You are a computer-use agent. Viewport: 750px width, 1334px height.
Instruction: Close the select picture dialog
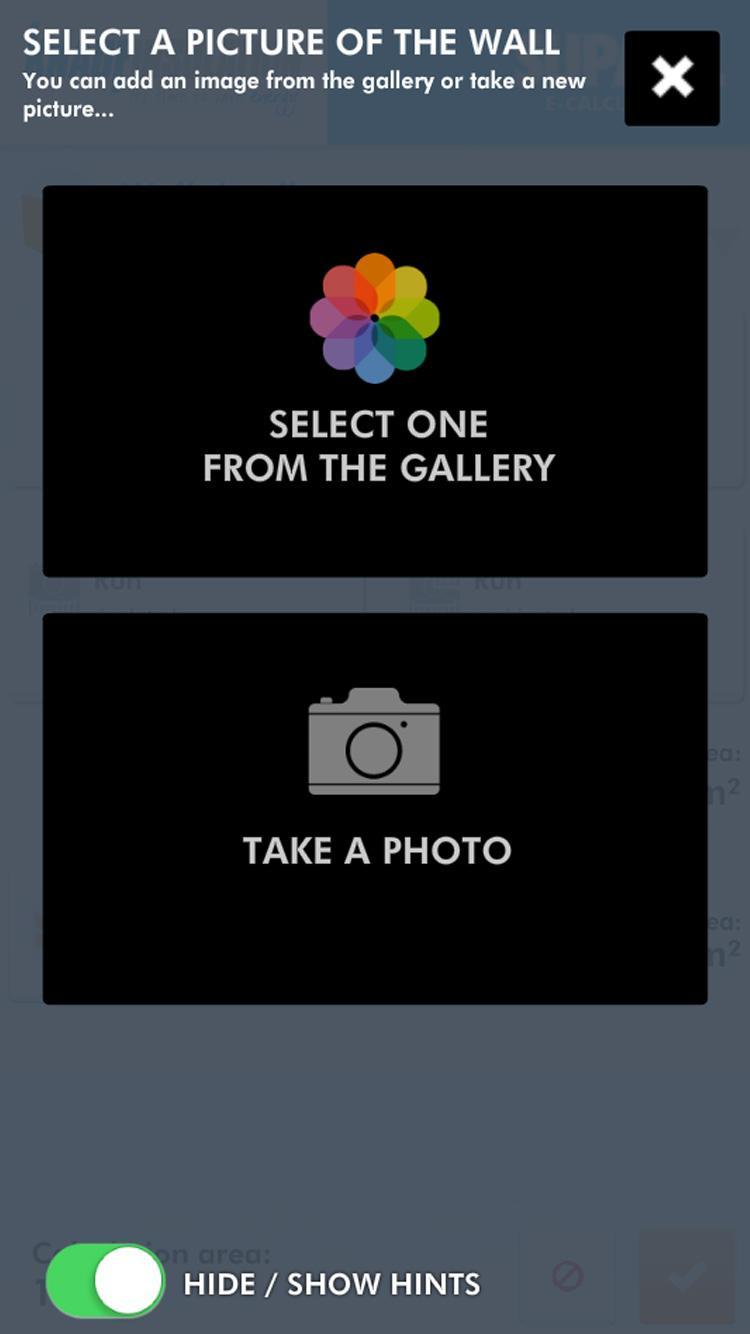click(672, 78)
